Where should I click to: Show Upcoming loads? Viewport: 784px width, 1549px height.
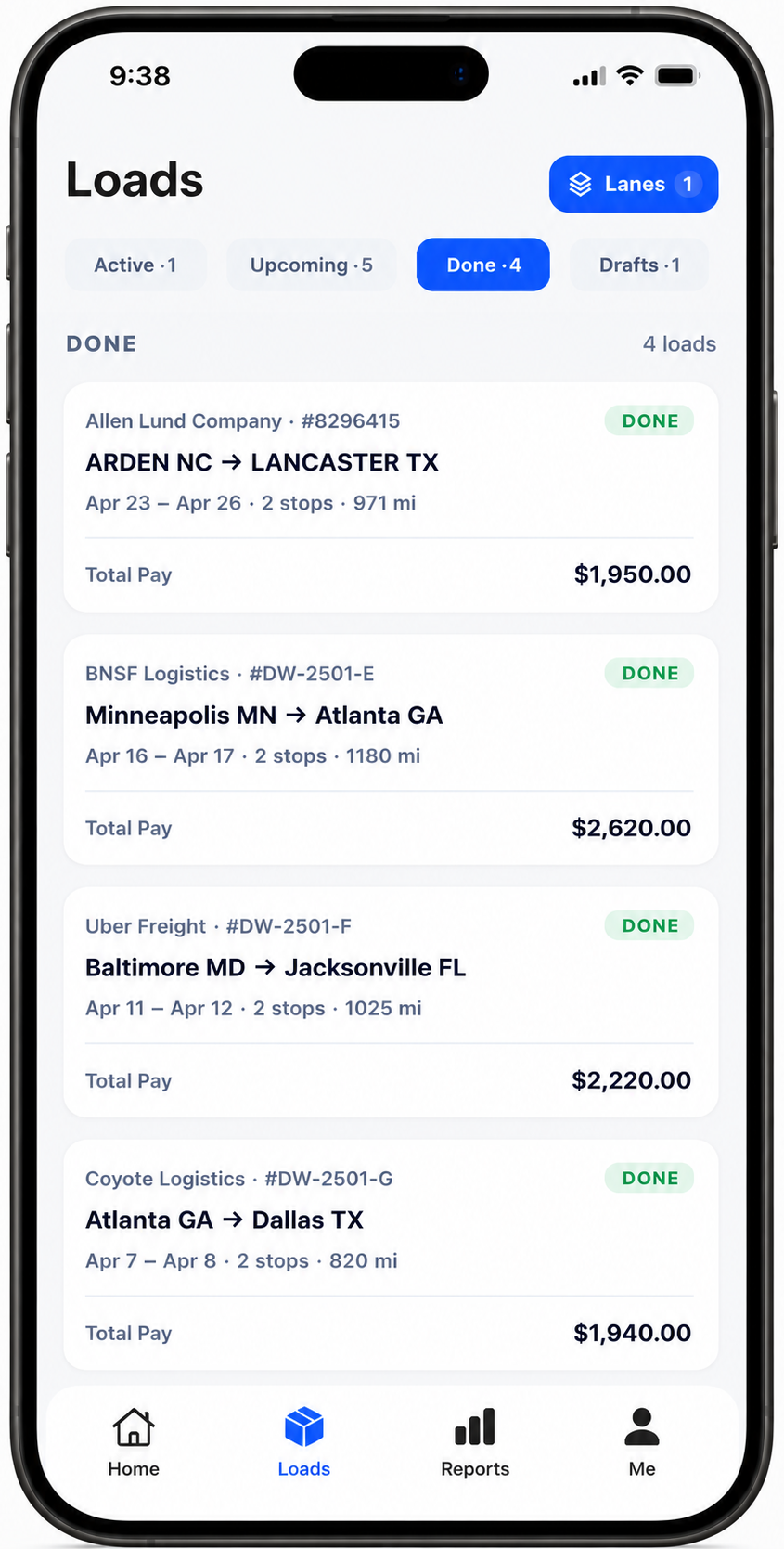(312, 265)
